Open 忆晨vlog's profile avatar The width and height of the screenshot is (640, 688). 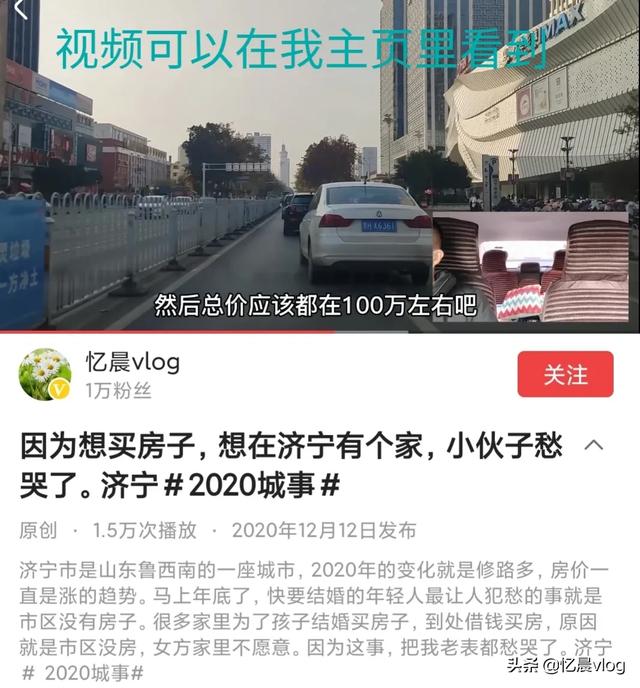click(x=45, y=375)
